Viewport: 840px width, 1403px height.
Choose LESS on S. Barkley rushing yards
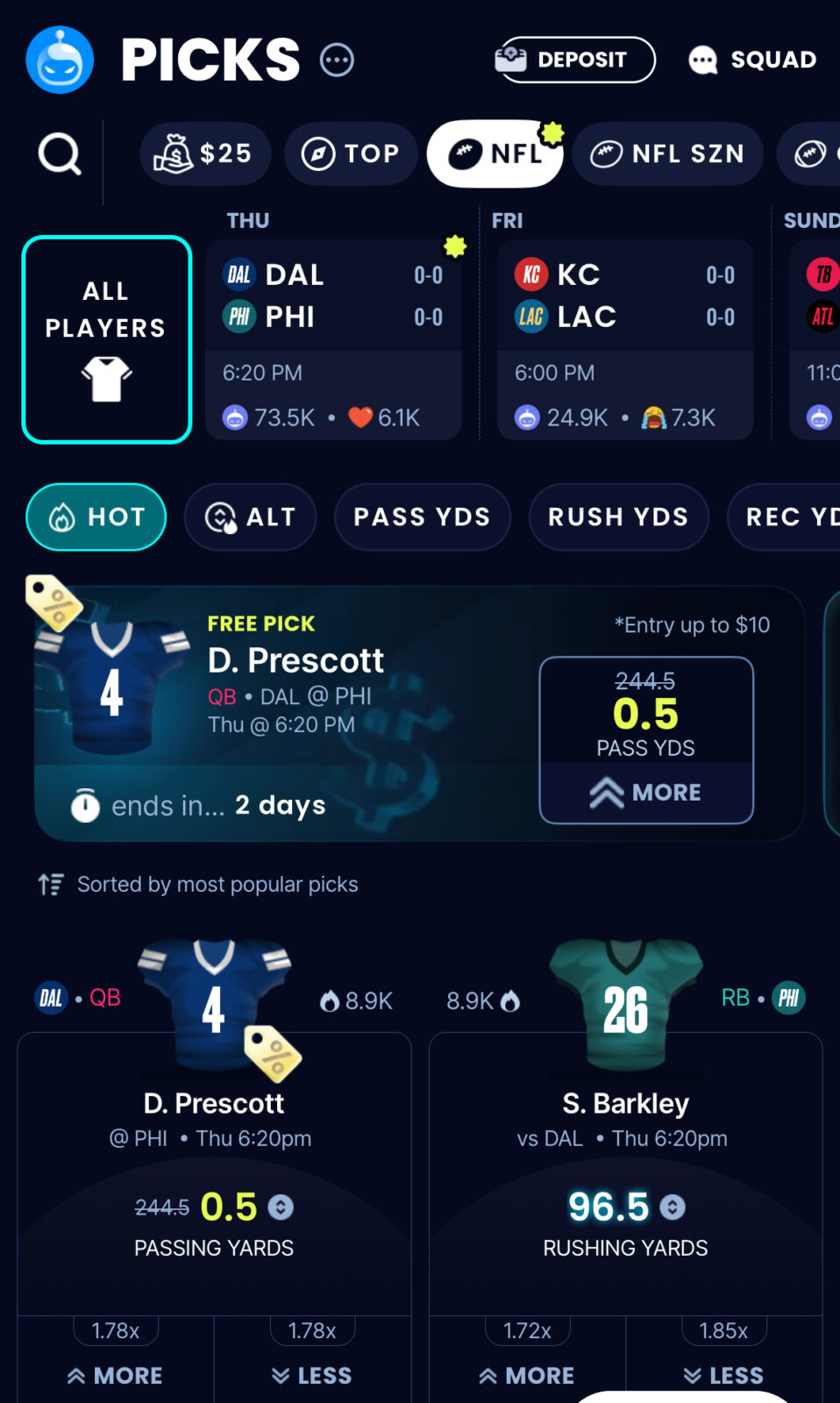click(x=723, y=1375)
